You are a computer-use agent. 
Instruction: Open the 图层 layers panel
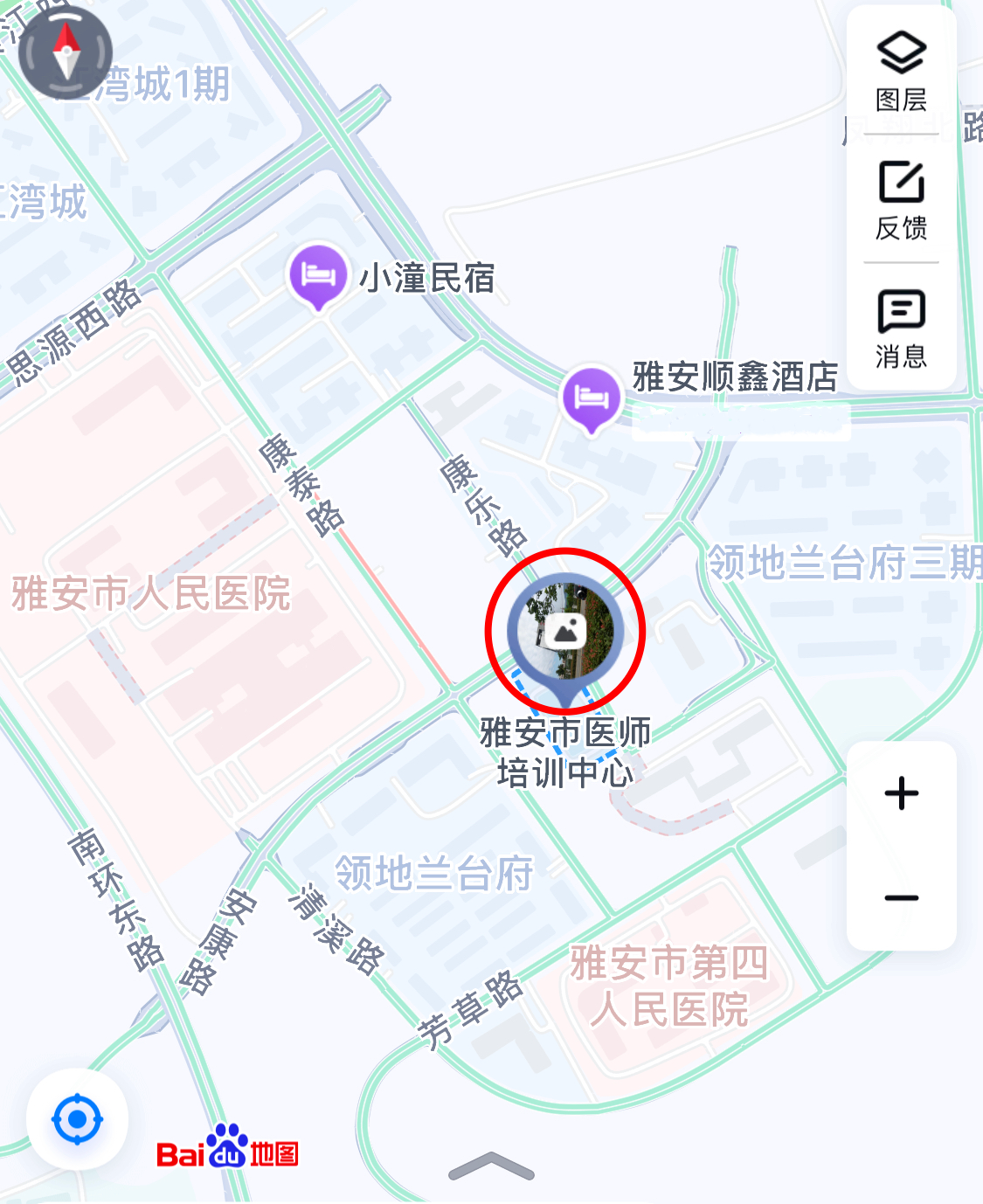pyautogui.click(x=901, y=72)
